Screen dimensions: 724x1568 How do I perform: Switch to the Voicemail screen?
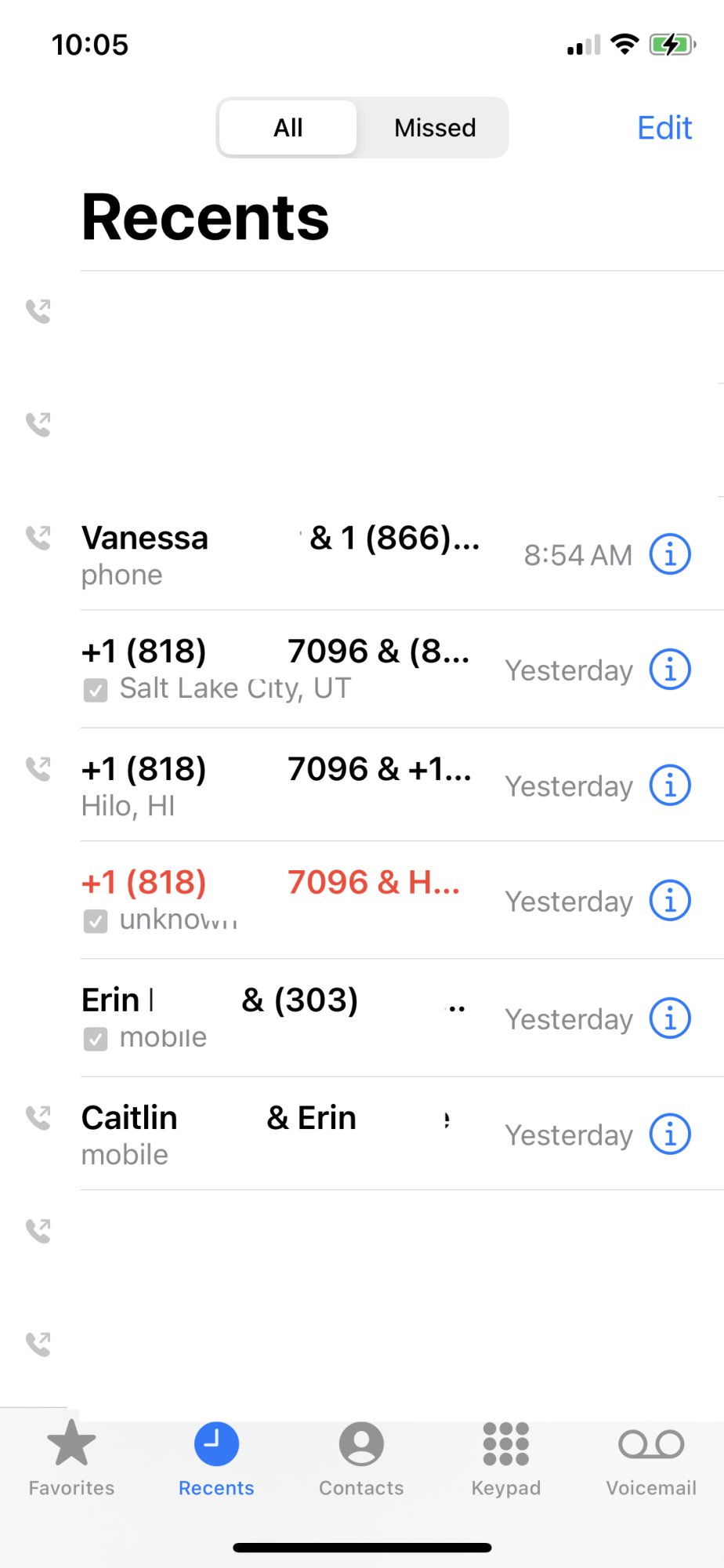click(650, 1460)
